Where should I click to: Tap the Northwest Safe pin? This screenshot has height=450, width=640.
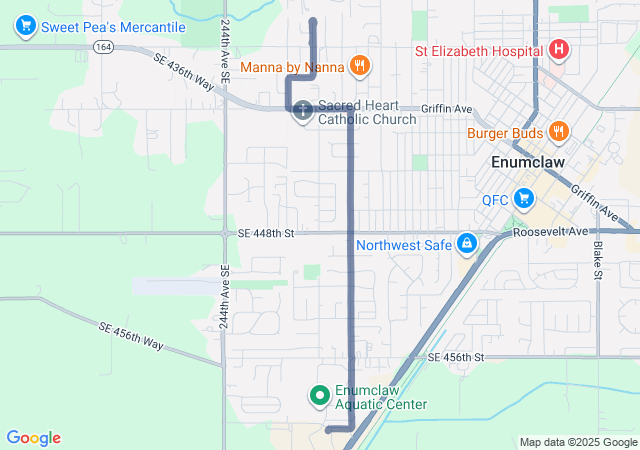point(467,243)
